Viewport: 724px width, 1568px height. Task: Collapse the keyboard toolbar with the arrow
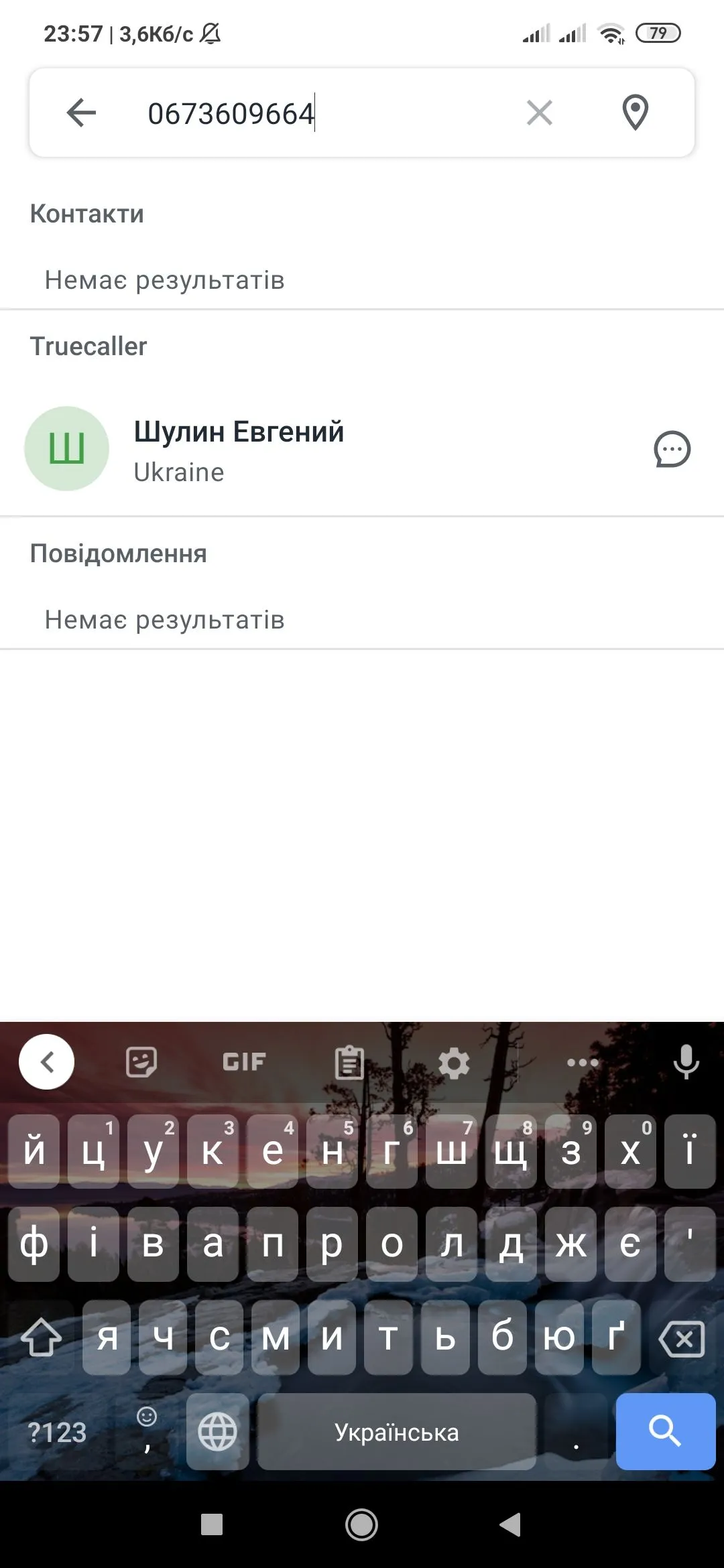[47, 1062]
